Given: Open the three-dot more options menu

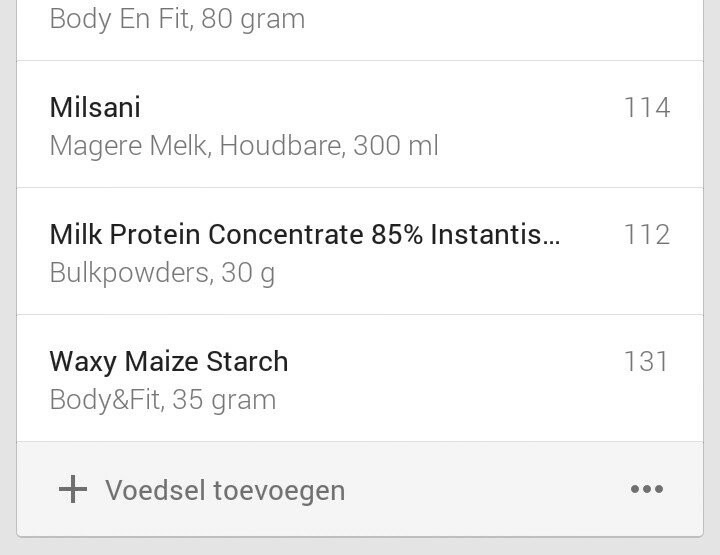Looking at the screenshot, I should click(x=646, y=489).
